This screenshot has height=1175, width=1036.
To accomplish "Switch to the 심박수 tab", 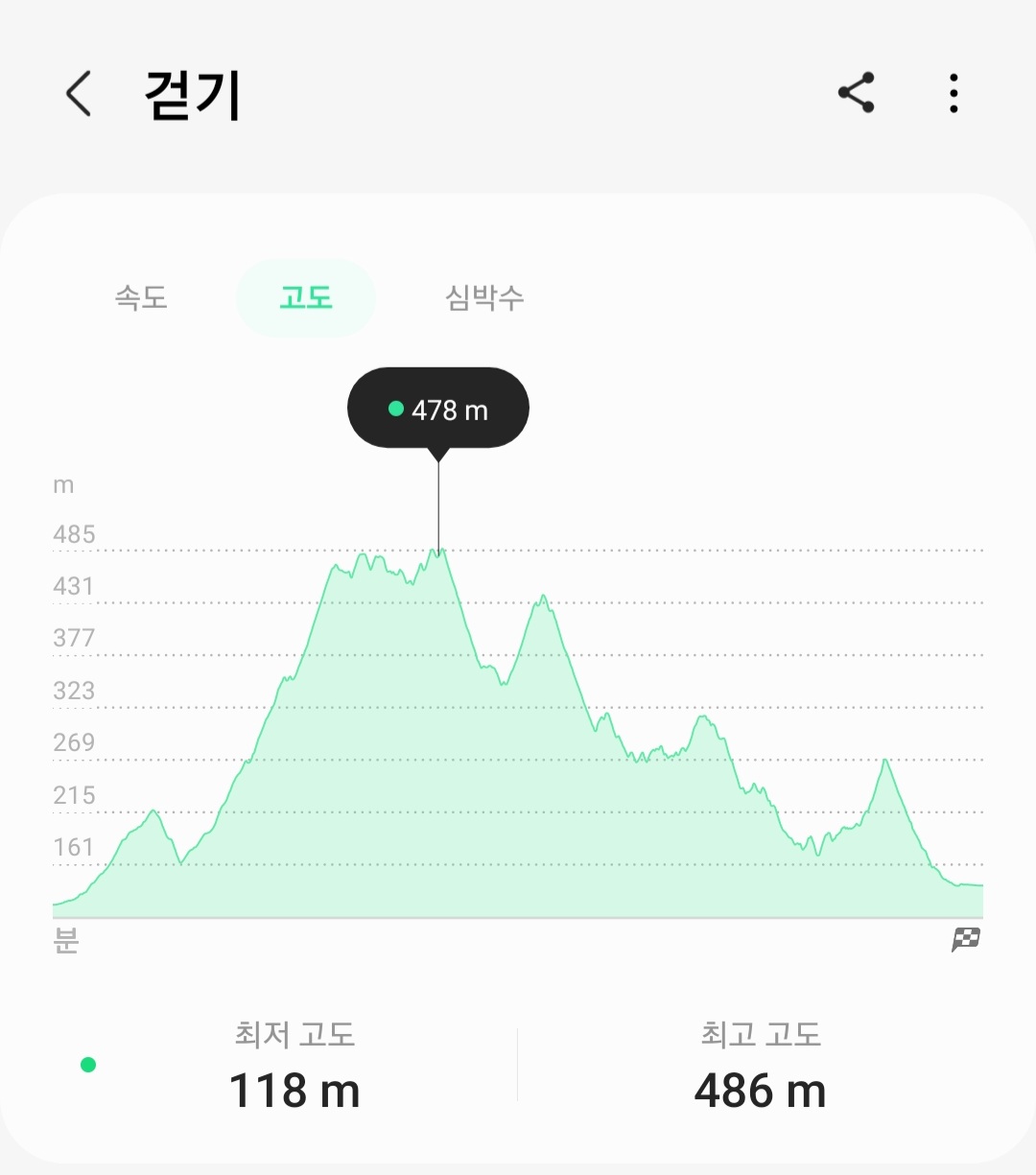I will pyautogui.click(x=484, y=297).
